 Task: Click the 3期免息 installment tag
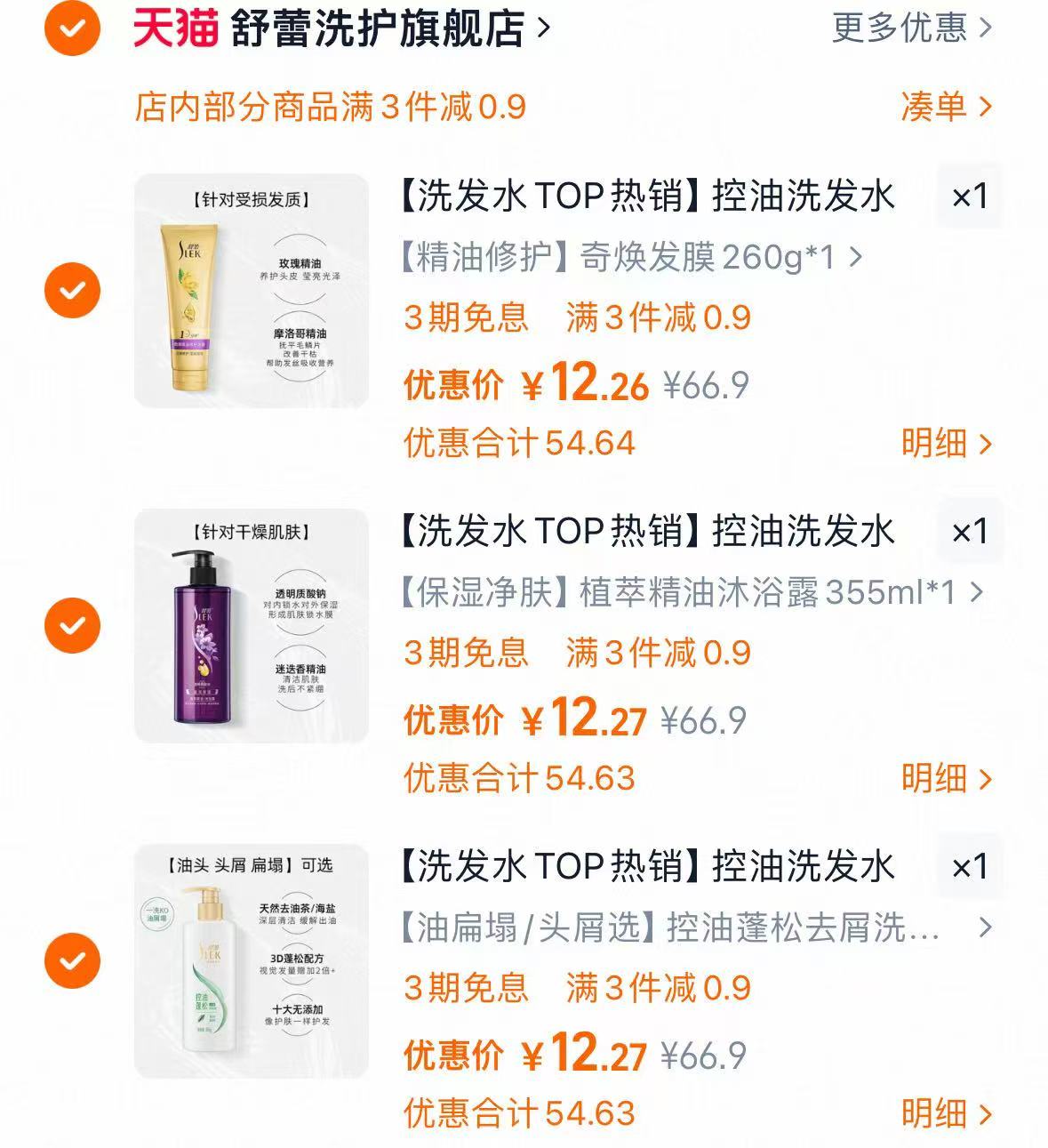[467, 317]
